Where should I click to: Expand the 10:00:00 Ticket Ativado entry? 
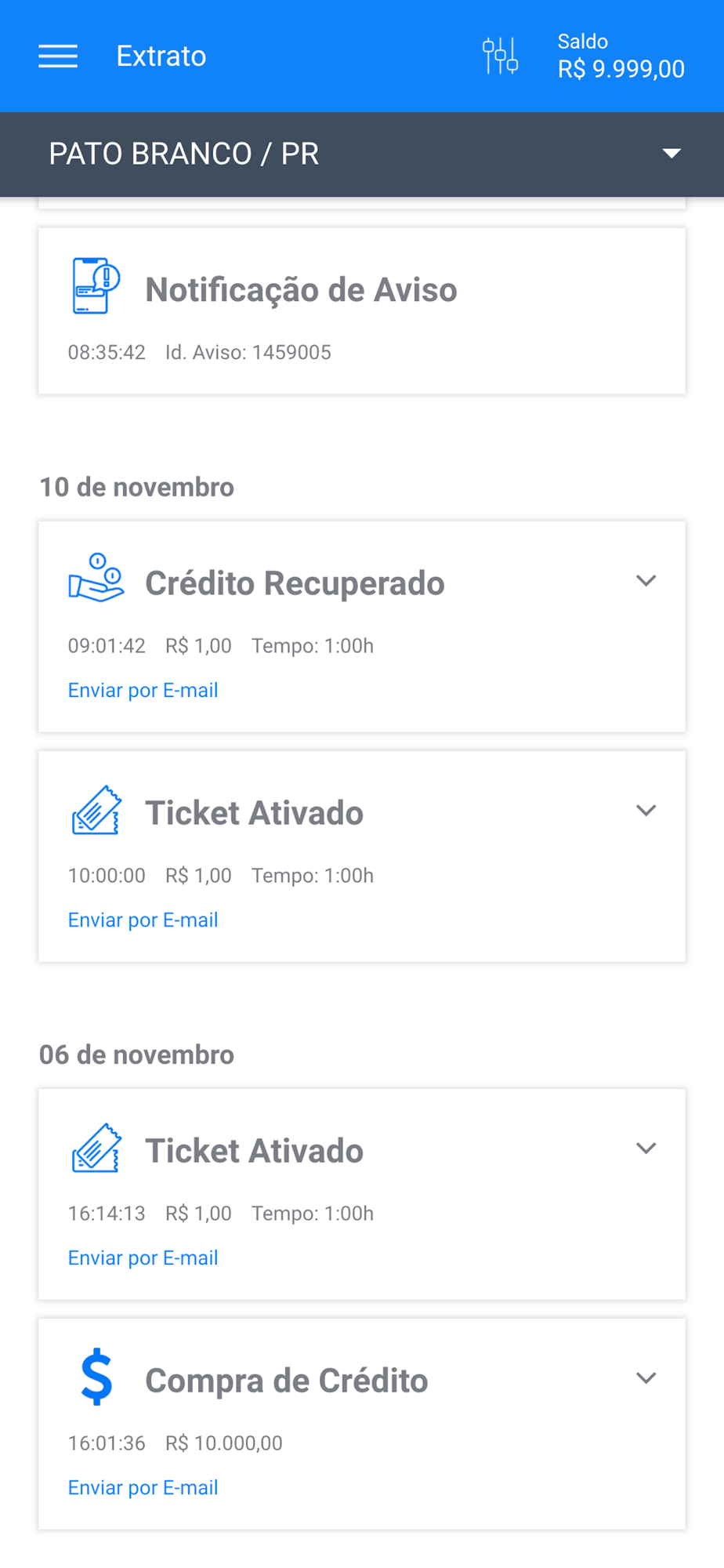646,811
